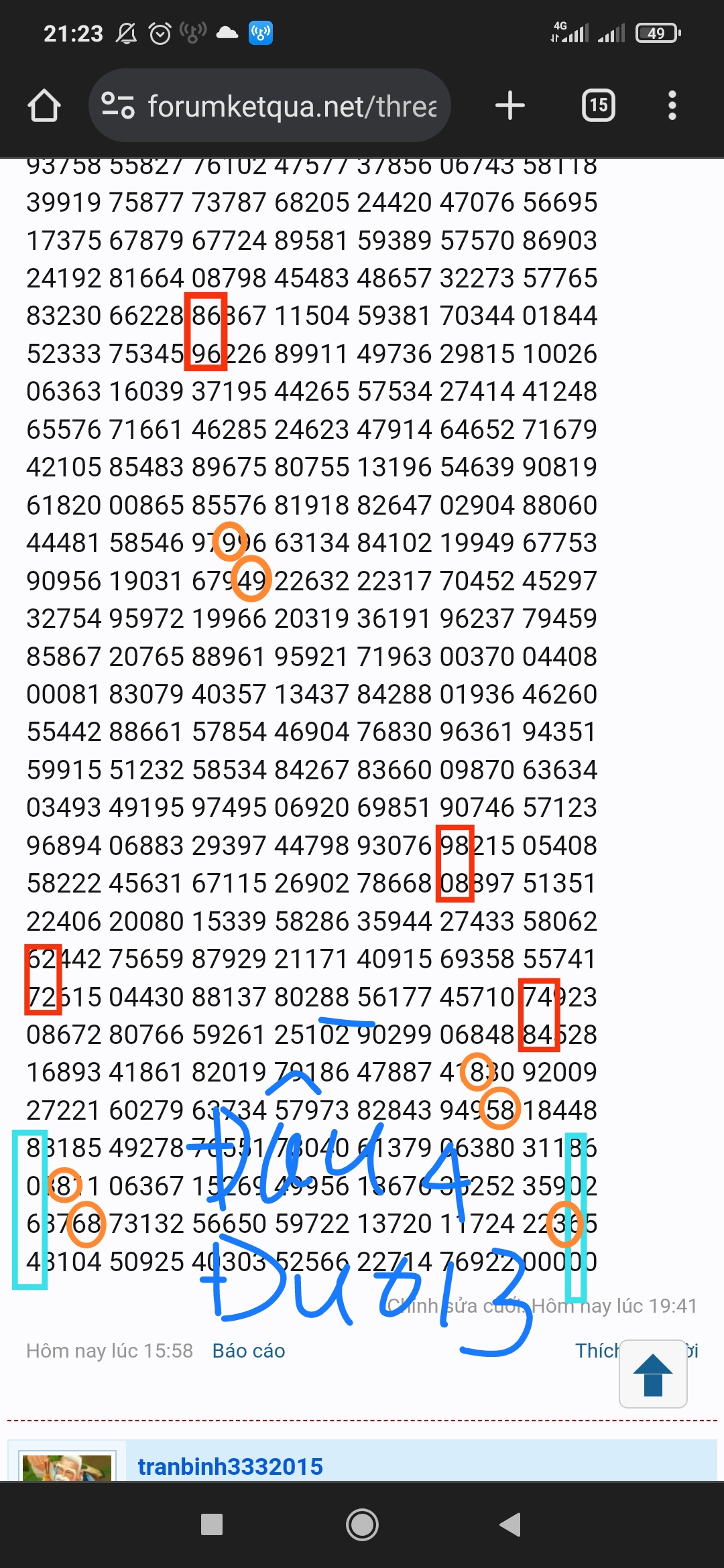The height and width of the screenshot is (1568, 724).
Task: Tap the Thích link under the post
Action: coord(596,1350)
